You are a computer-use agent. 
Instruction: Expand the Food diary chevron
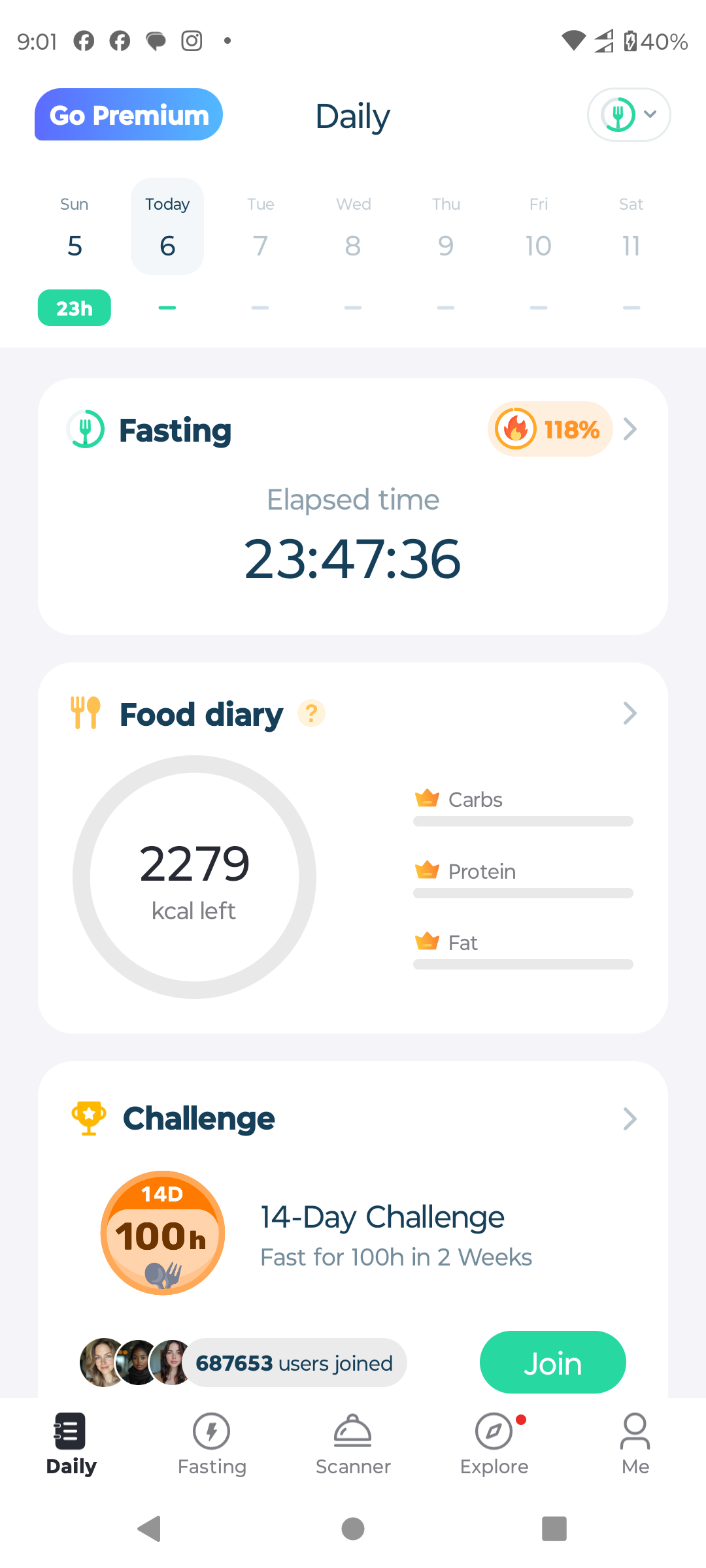pyautogui.click(x=630, y=713)
